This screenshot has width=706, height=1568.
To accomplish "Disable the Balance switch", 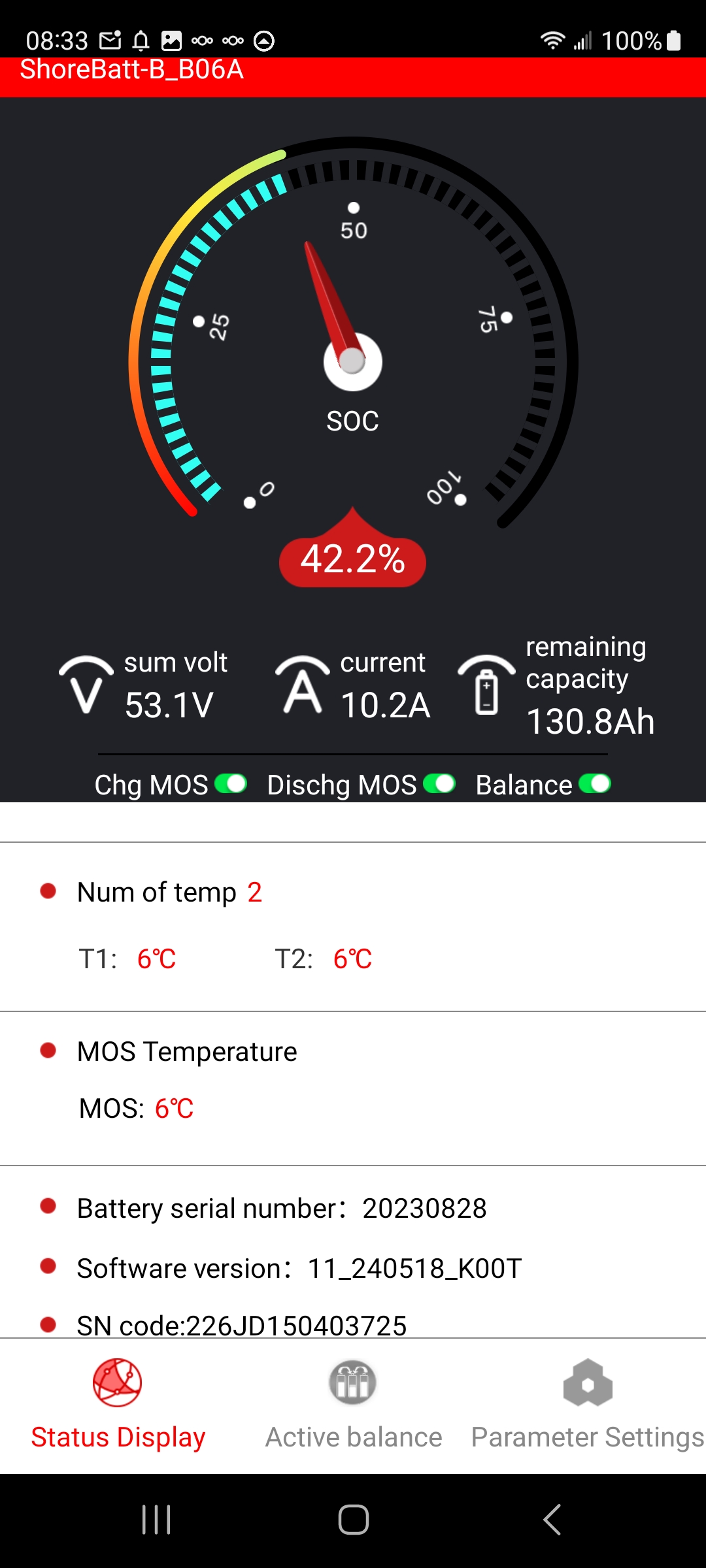I will pyautogui.click(x=595, y=783).
